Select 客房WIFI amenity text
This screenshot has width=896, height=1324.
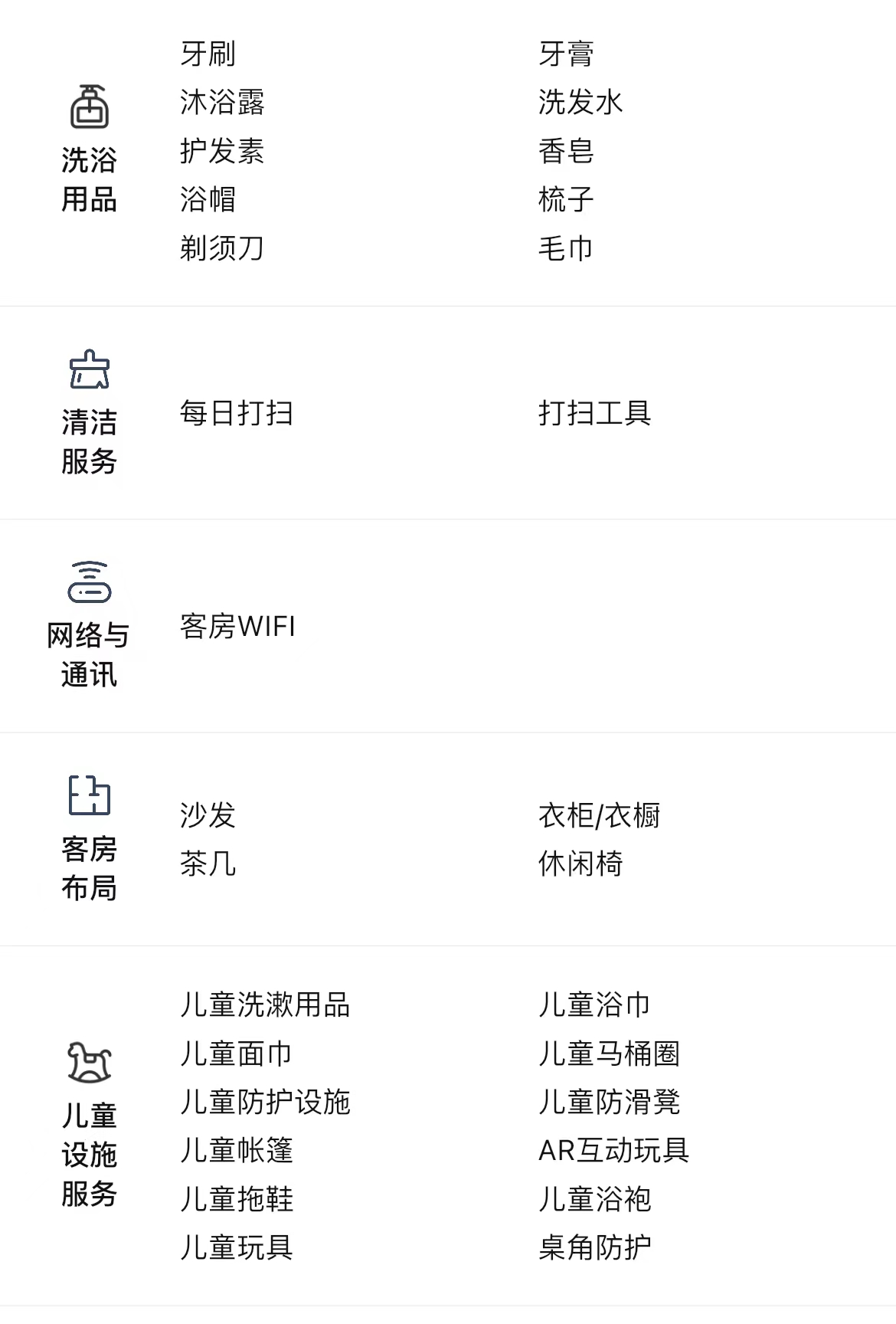tap(239, 628)
